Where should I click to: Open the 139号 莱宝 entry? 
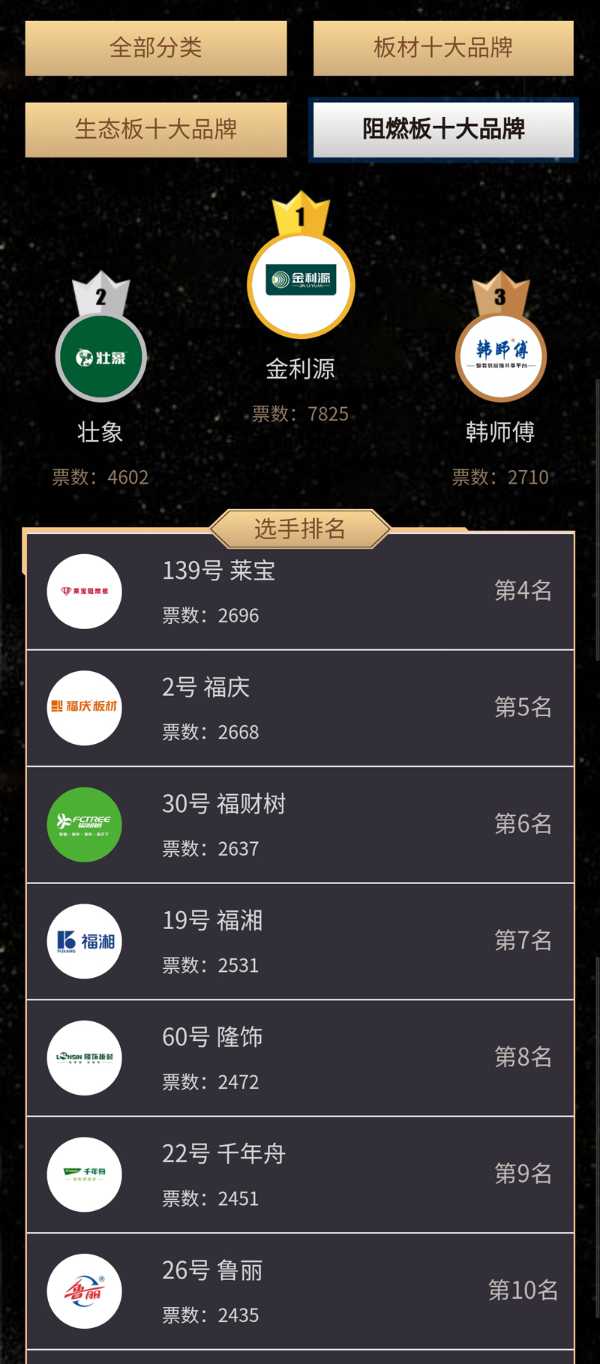coord(300,592)
